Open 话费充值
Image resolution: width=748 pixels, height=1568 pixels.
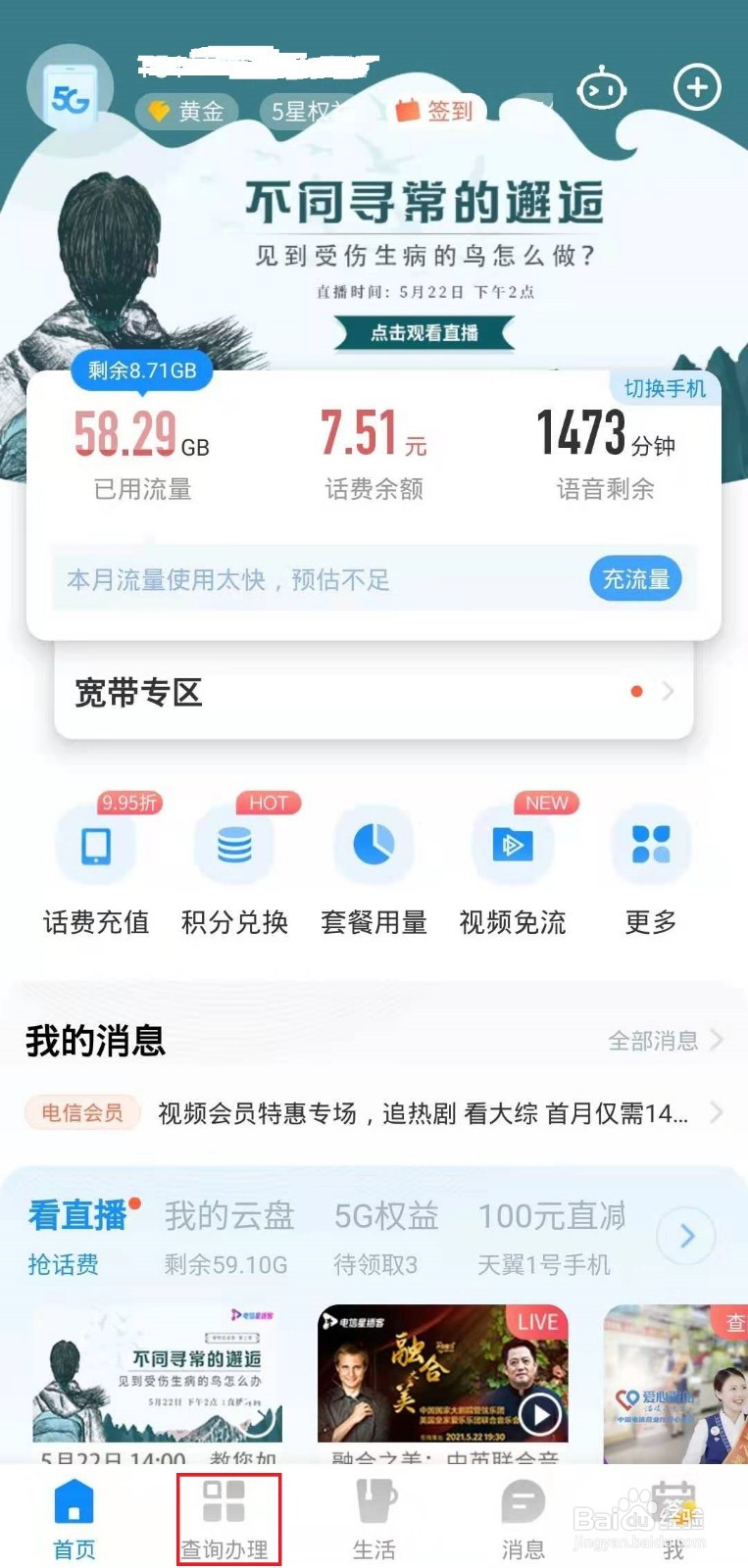96,868
